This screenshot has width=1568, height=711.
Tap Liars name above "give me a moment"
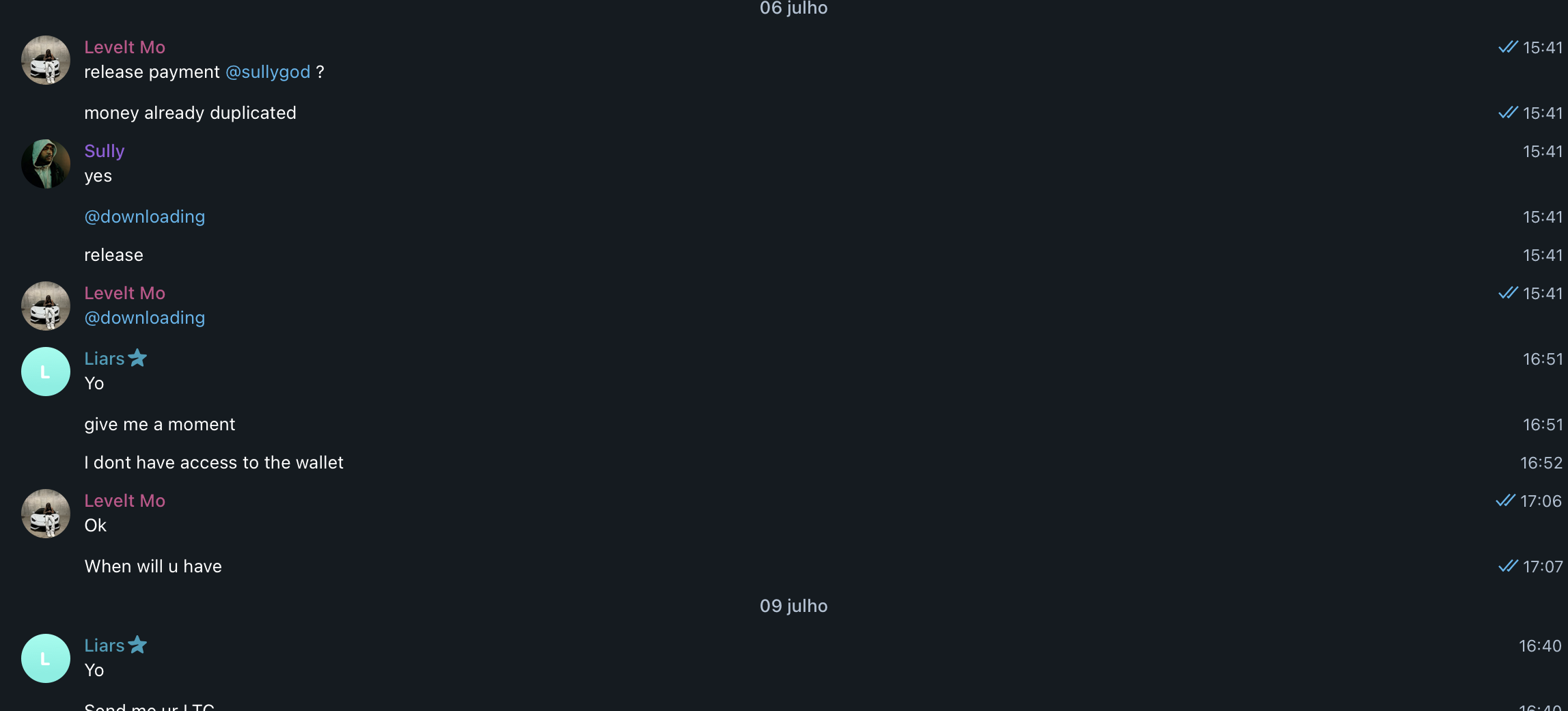click(x=105, y=359)
